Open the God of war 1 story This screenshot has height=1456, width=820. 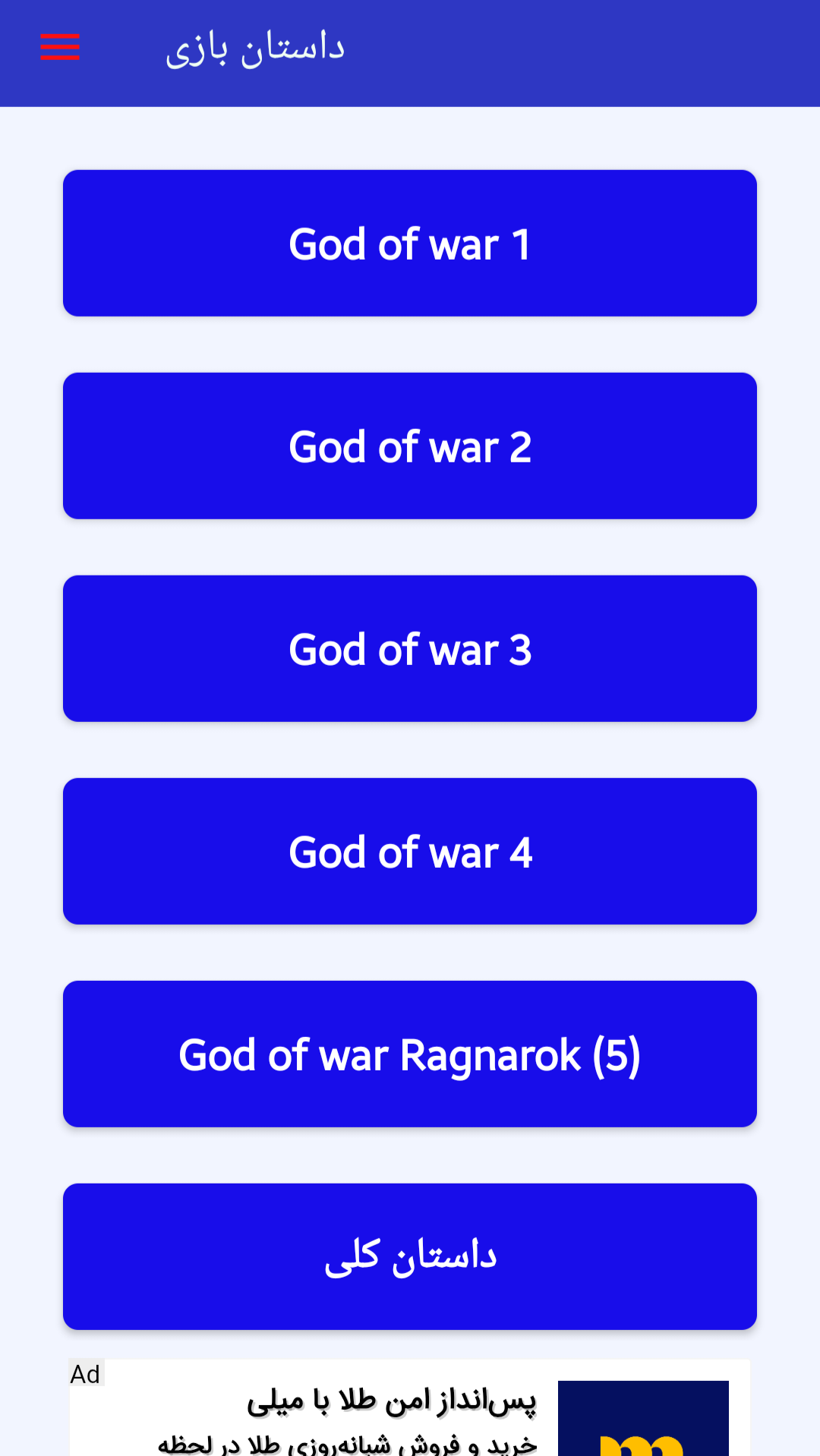click(410, 244)
